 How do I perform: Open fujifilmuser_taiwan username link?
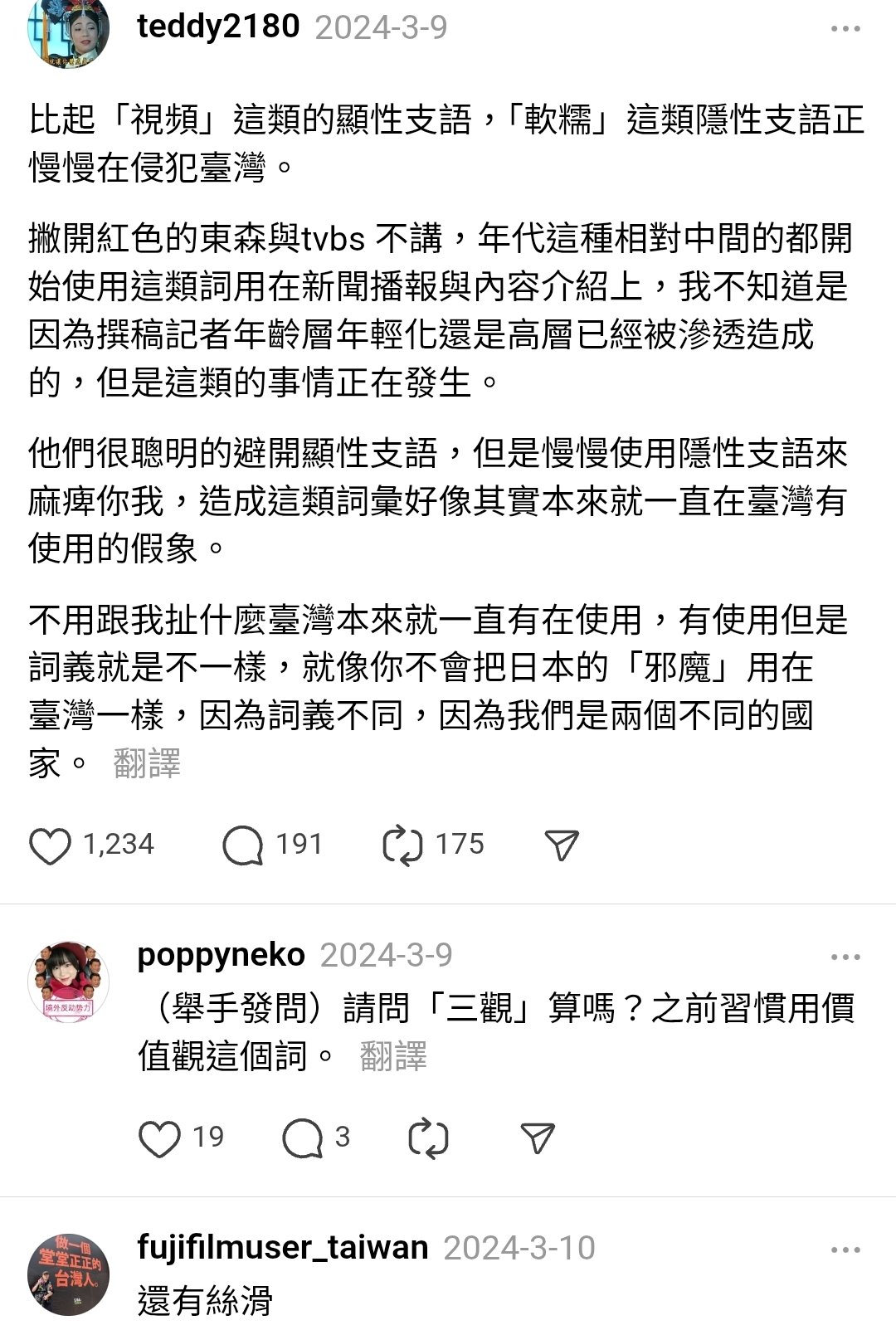click(282, 1247)
